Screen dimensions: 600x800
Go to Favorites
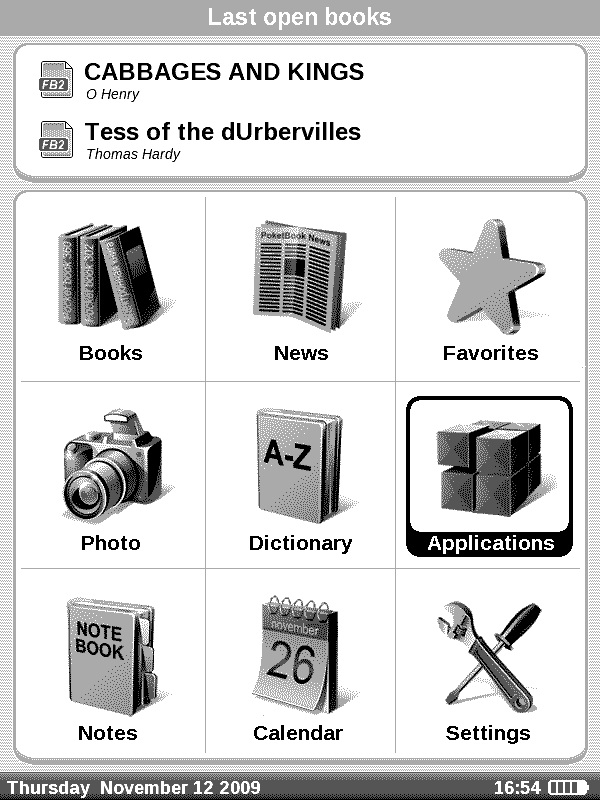click(x=490, y=290)
